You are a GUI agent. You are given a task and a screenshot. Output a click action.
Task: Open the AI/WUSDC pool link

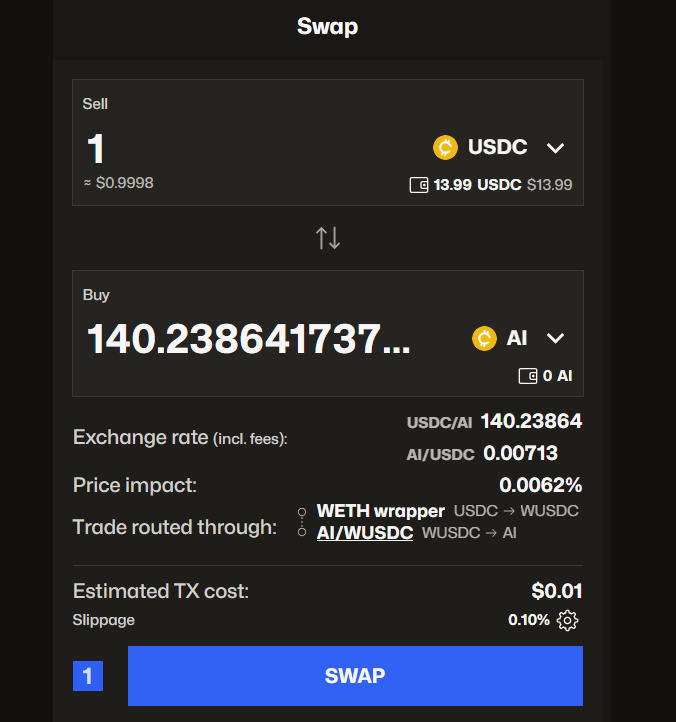(365, 533)
